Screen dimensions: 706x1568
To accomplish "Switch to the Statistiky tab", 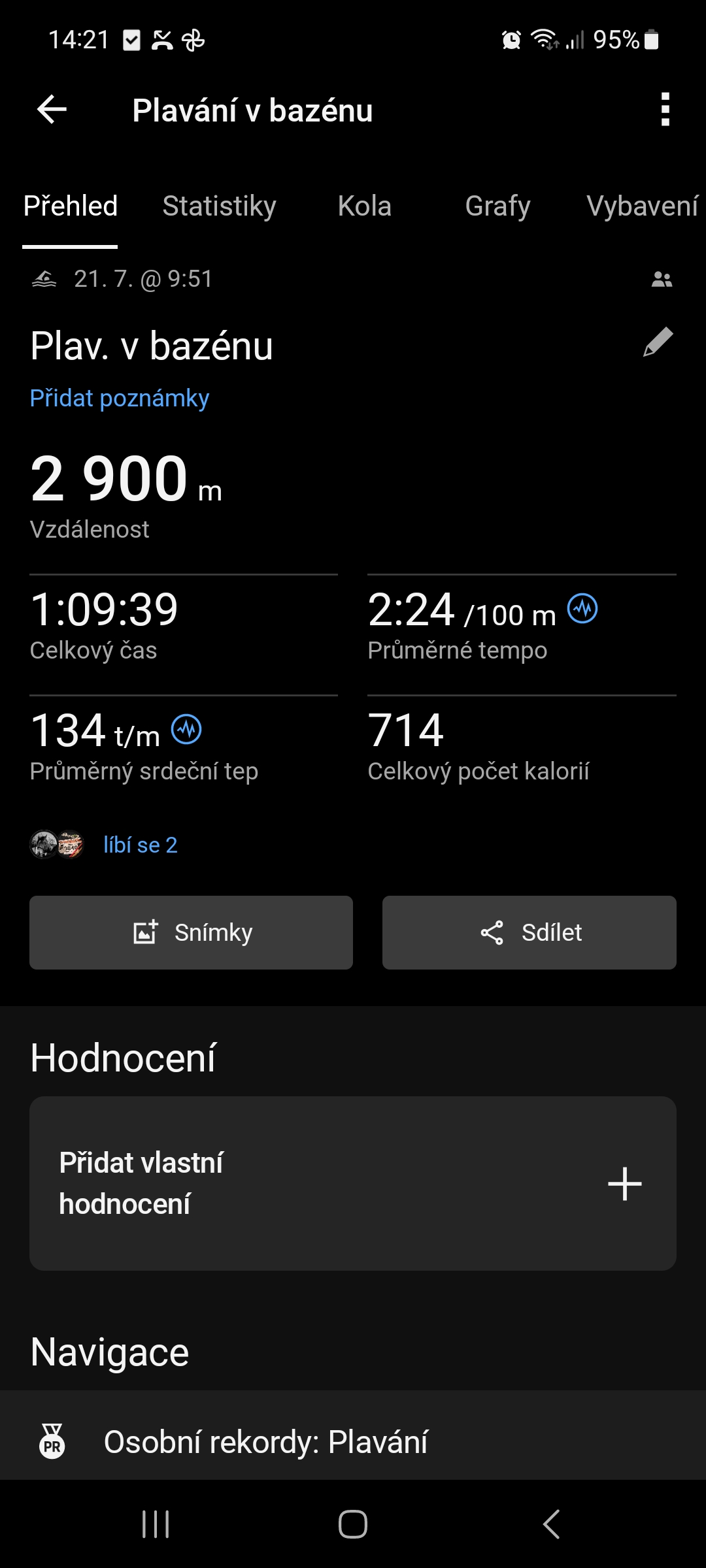I will pos(219,206).
